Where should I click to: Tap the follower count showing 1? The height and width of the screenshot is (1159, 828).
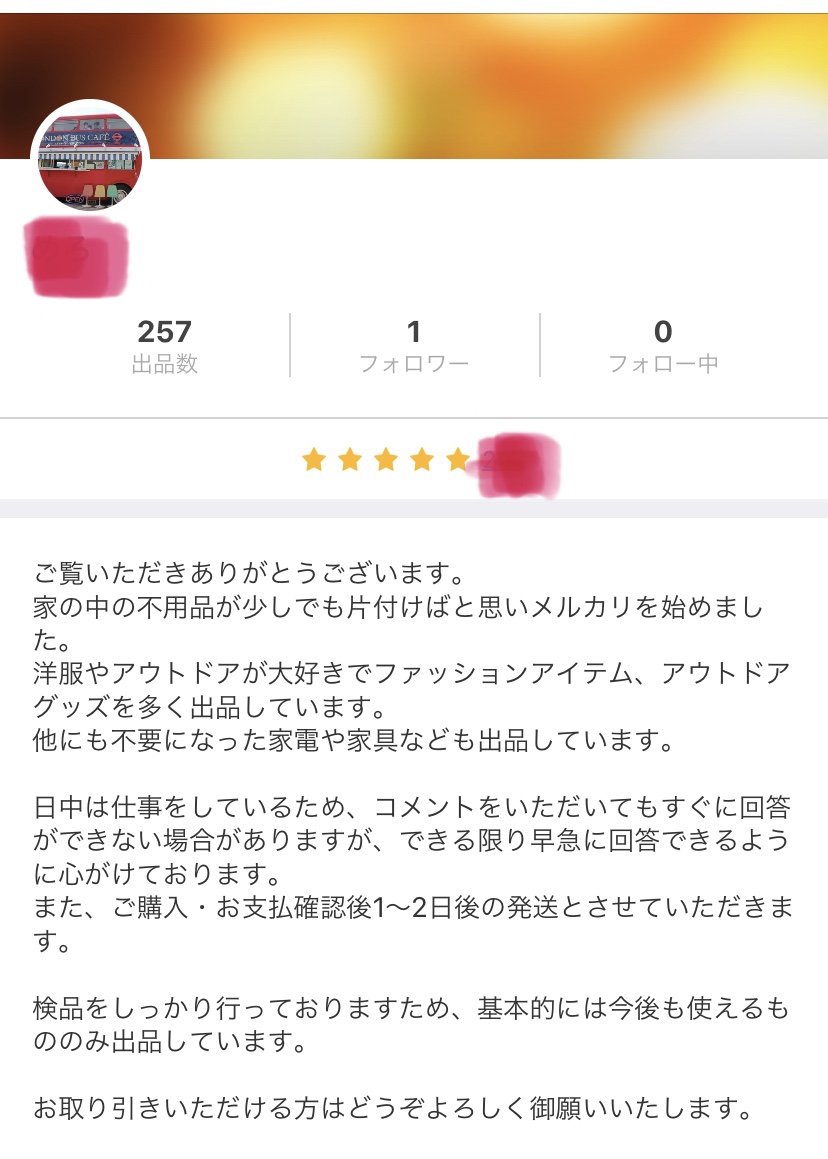[x=414, y=331]
